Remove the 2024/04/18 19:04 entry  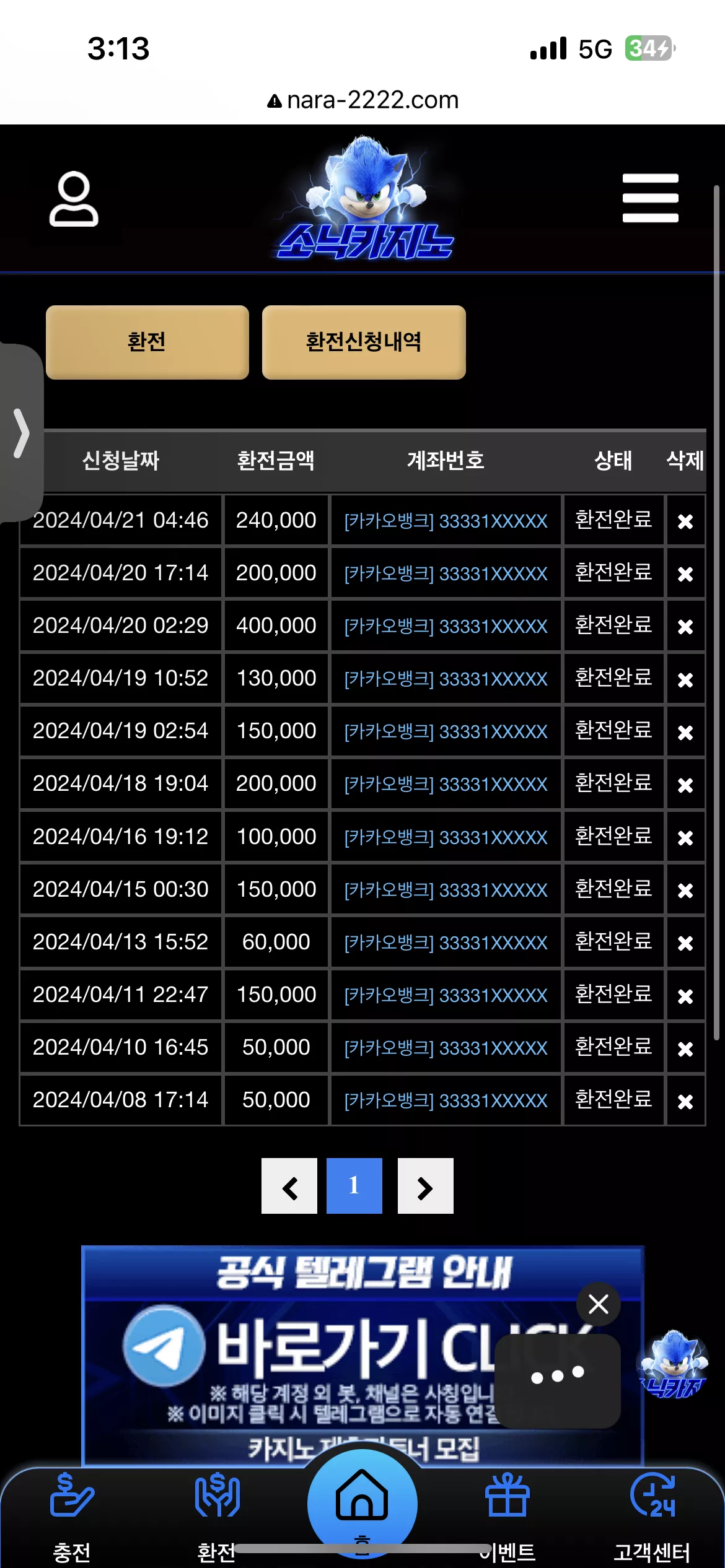pos(685,785)
